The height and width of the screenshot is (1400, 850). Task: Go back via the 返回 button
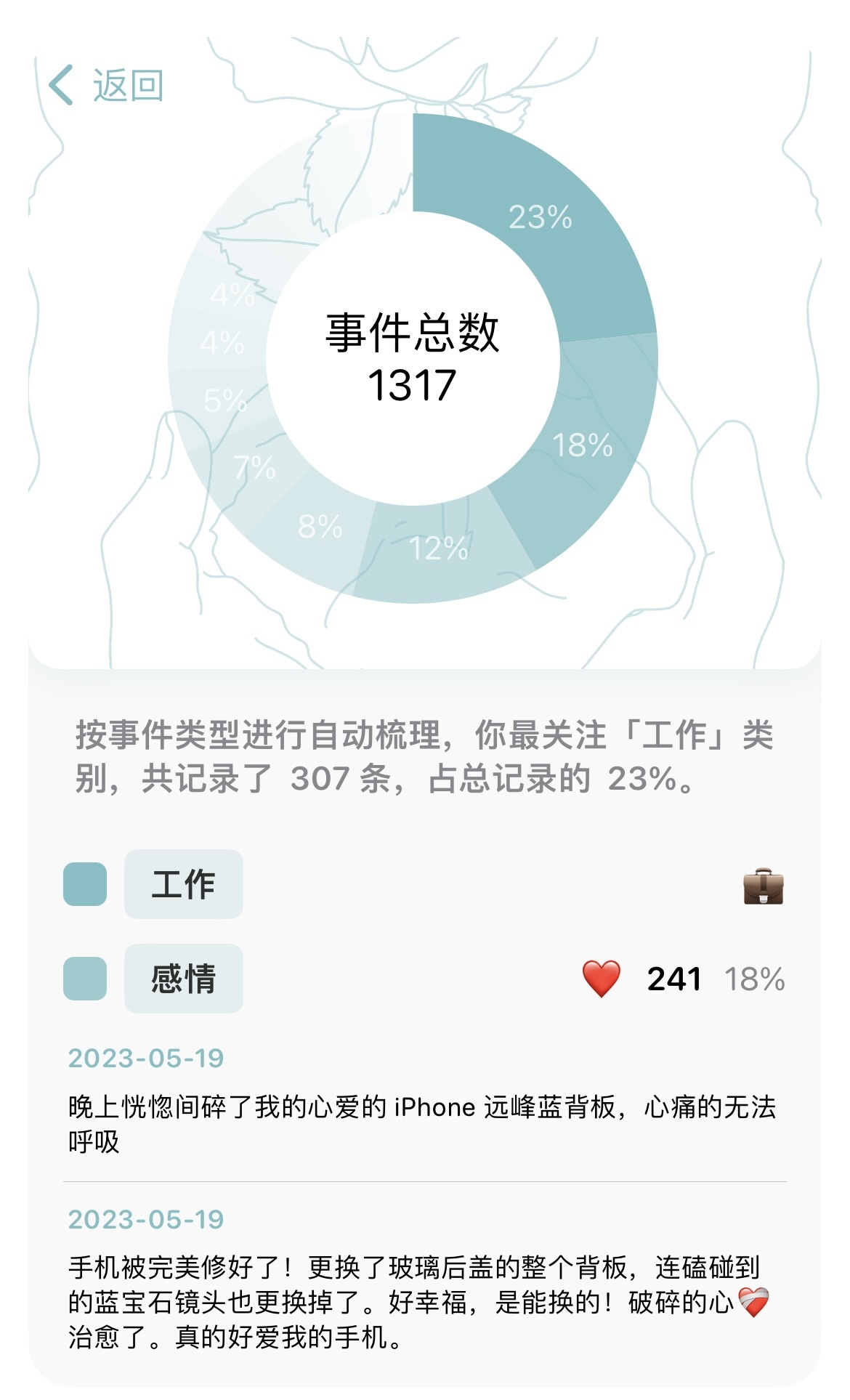pyautogui.click(x=106, y=86)
